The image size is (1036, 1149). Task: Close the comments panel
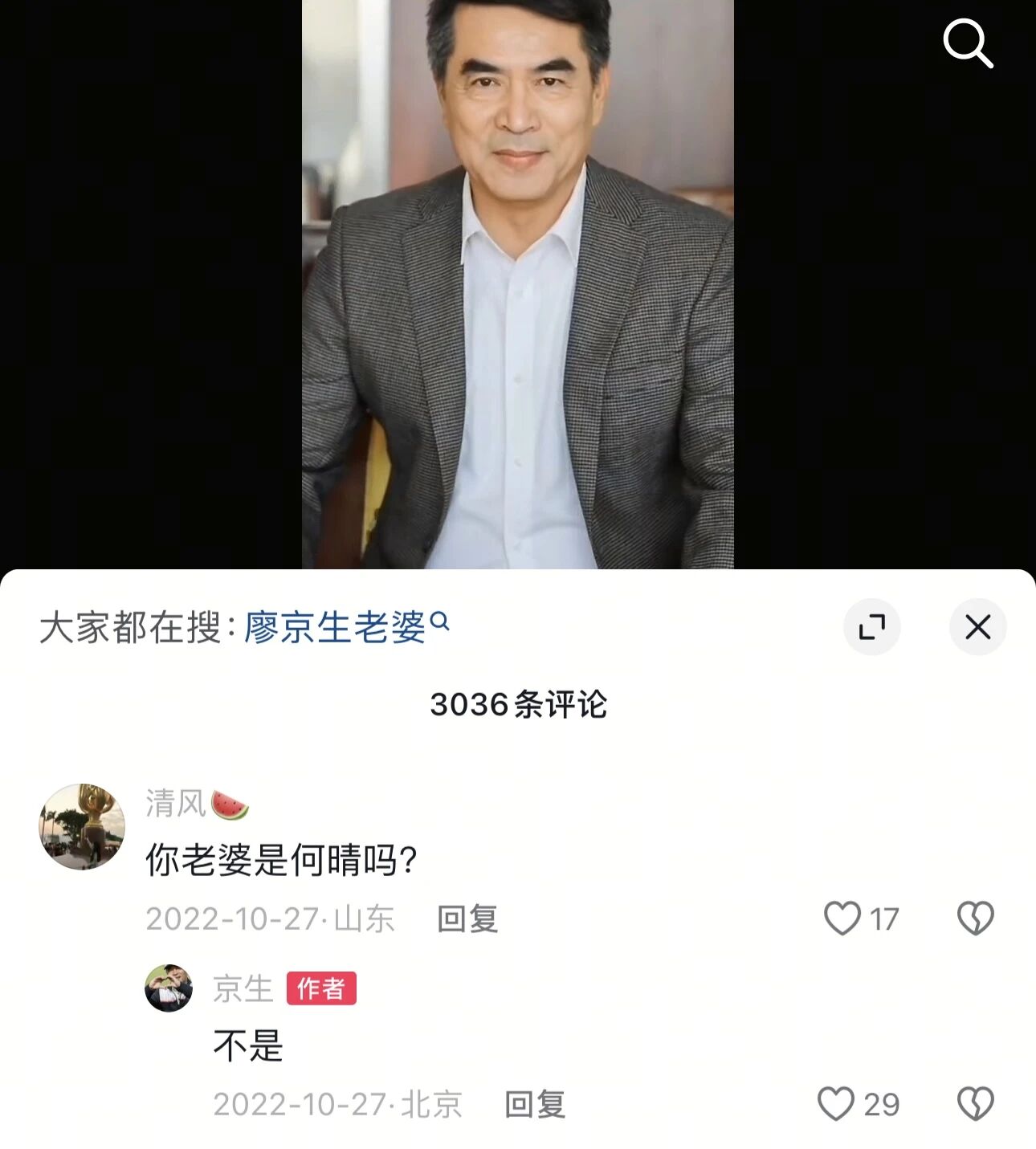coord(977,627)
